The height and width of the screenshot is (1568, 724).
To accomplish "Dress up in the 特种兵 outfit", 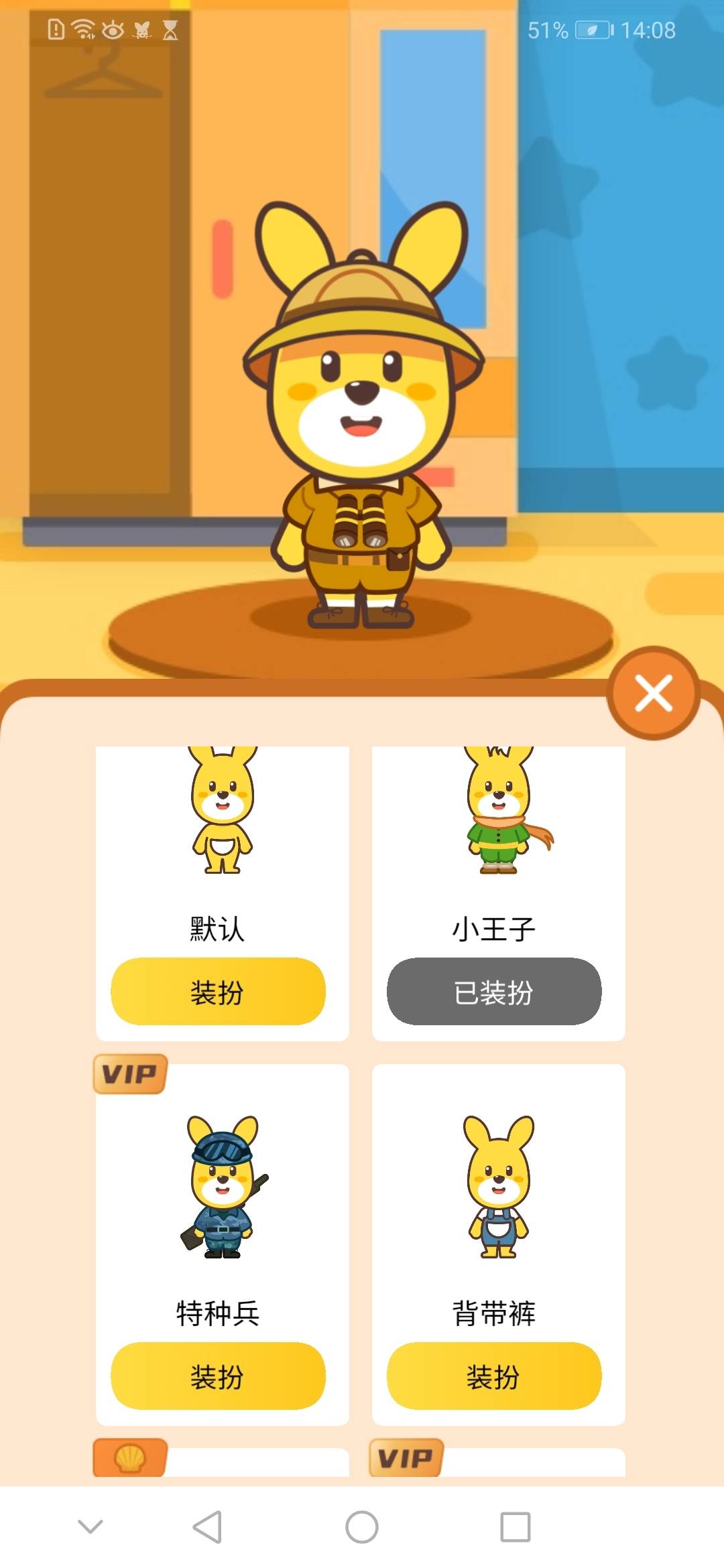I will 218,1376.
